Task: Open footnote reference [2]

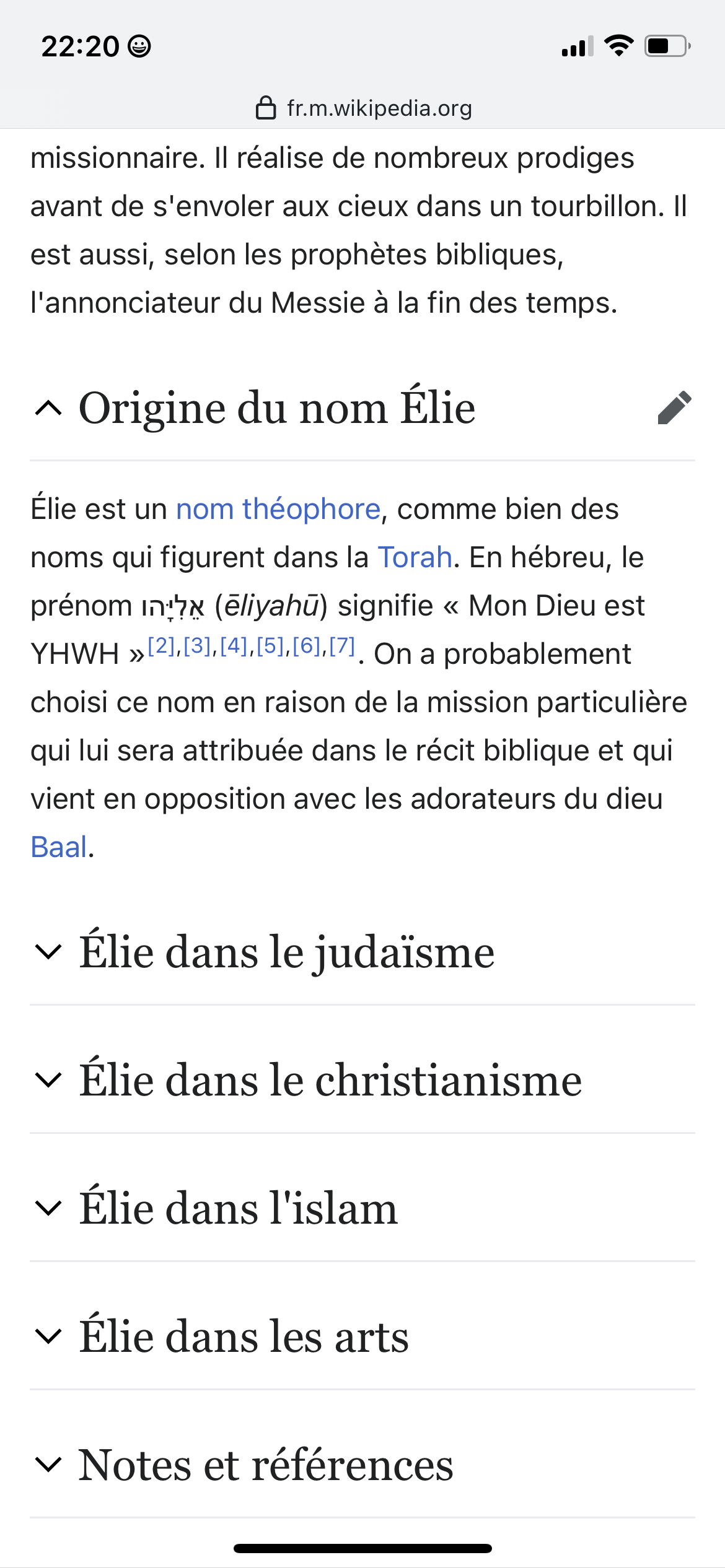Action: [161, 646]
